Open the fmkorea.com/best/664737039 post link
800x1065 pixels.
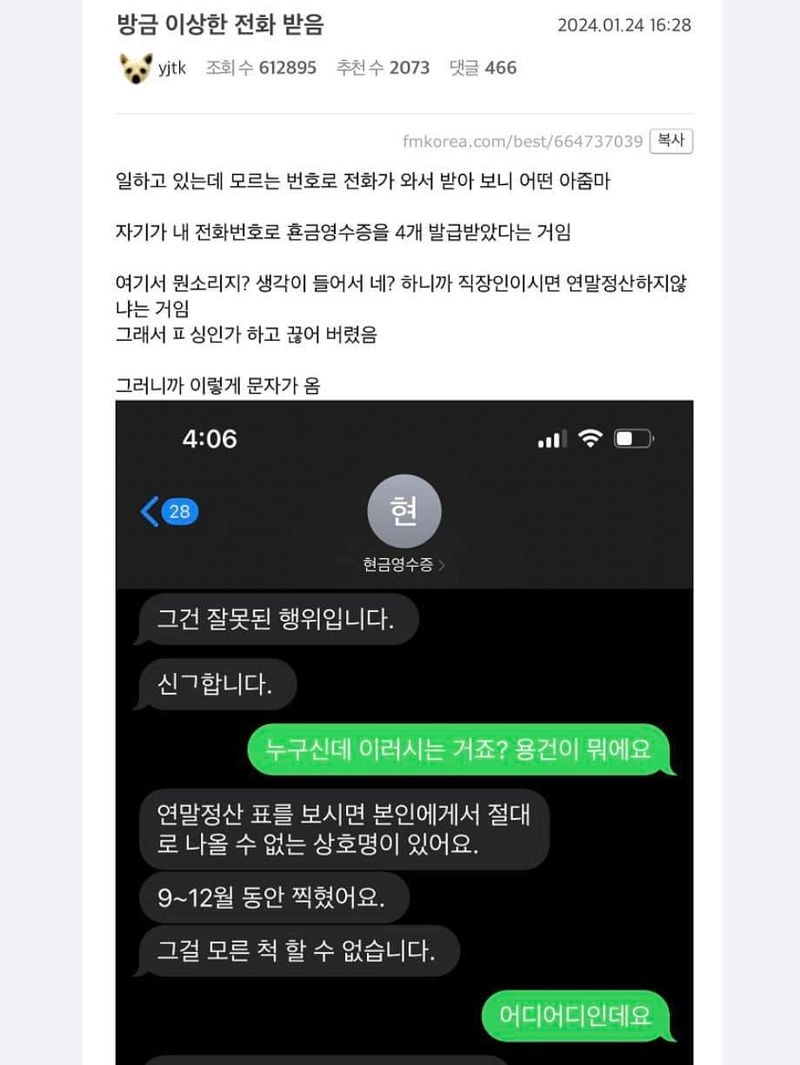pyautogui.click(x=522, y=142)
